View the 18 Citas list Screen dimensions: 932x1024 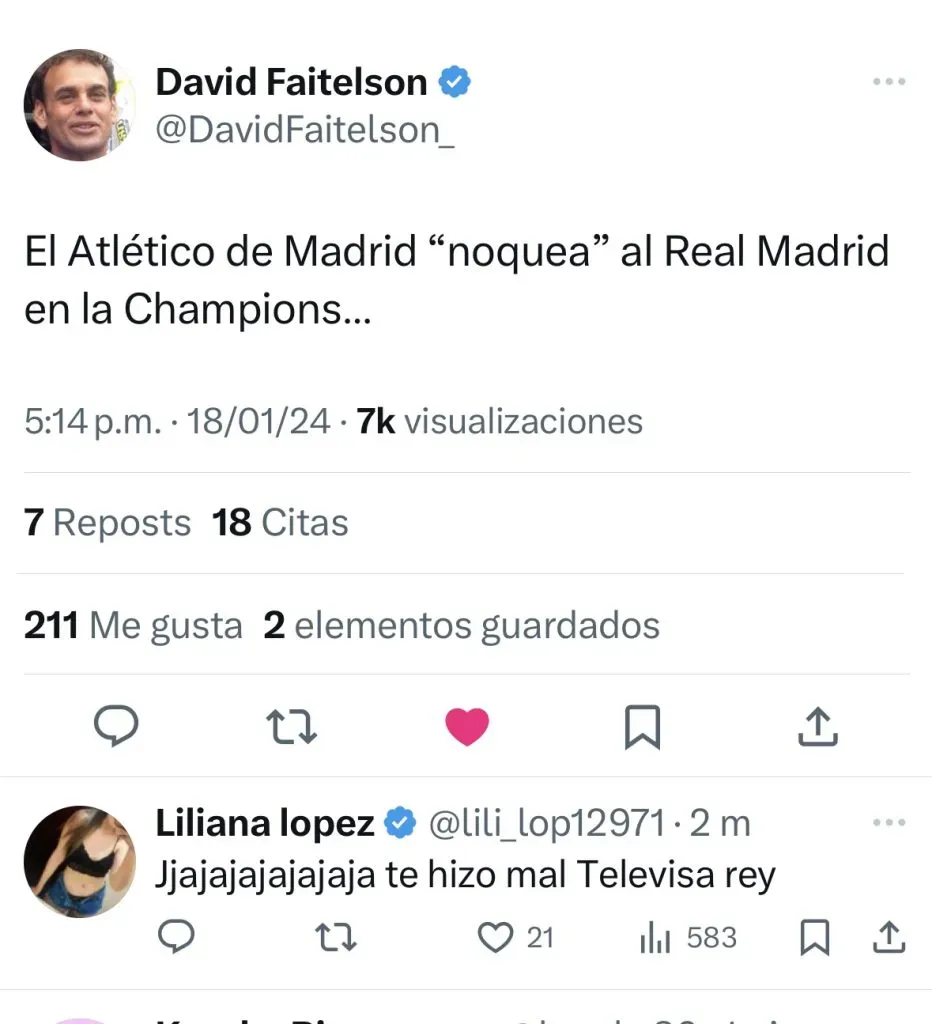280,523
